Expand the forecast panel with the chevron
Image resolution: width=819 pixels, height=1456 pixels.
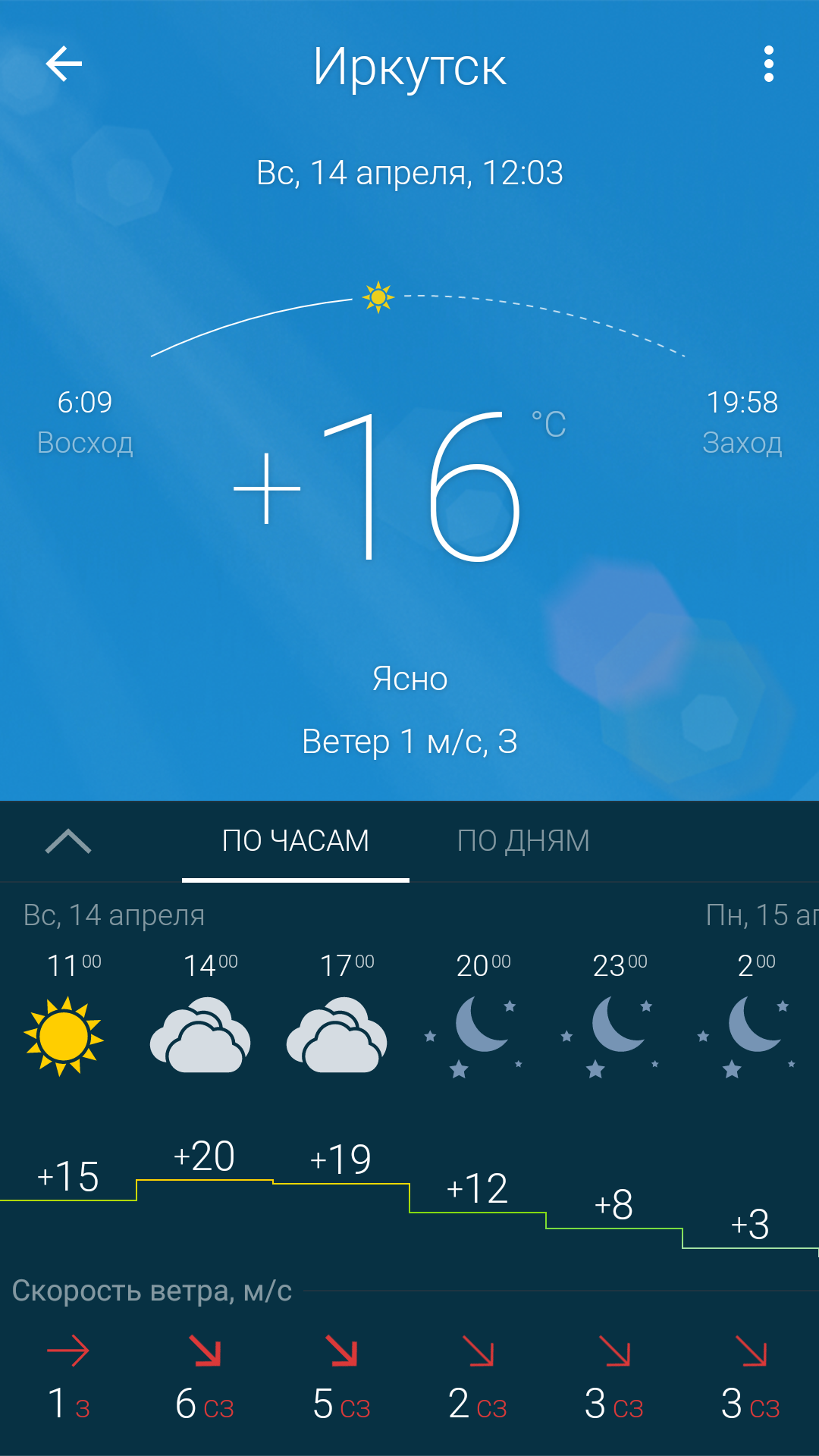click(68, 841)
